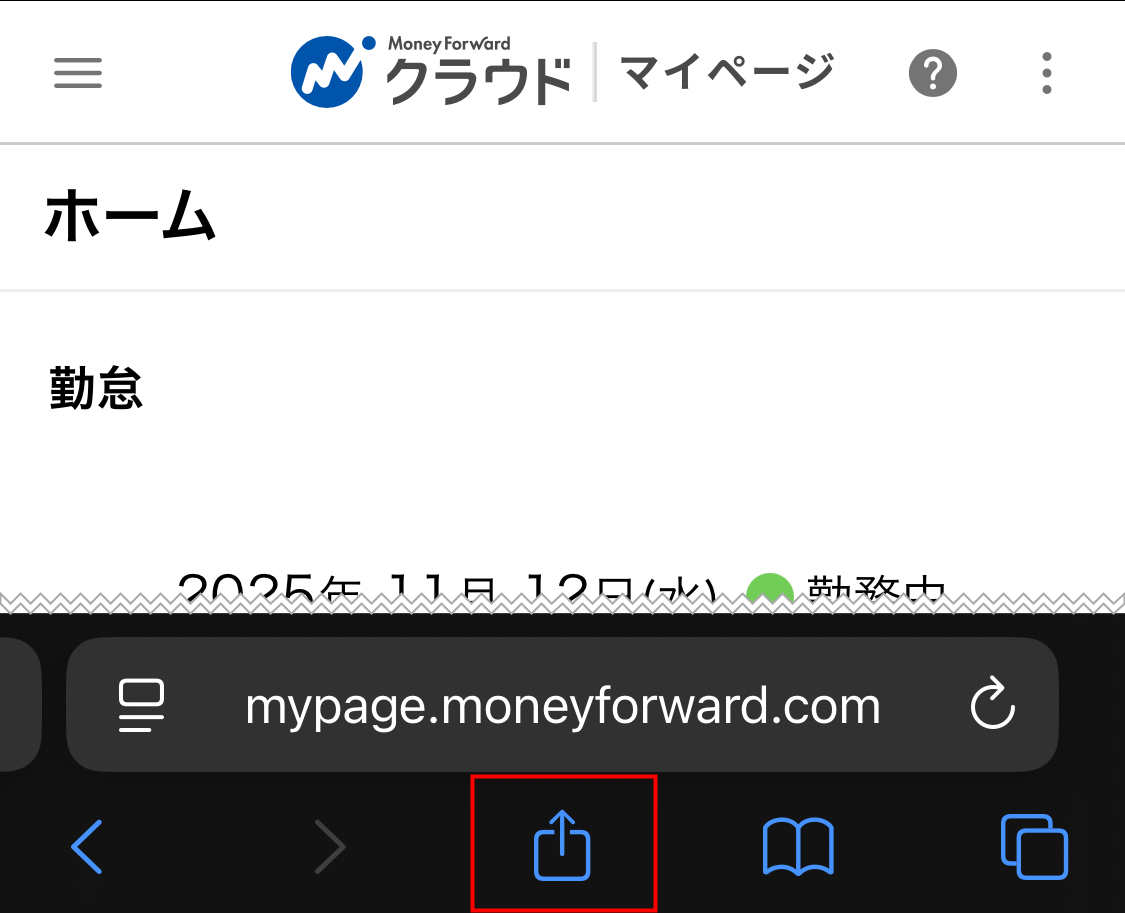
Task: Reload the mypage.moneyforward.com page
Action: [x=992, y=706]
